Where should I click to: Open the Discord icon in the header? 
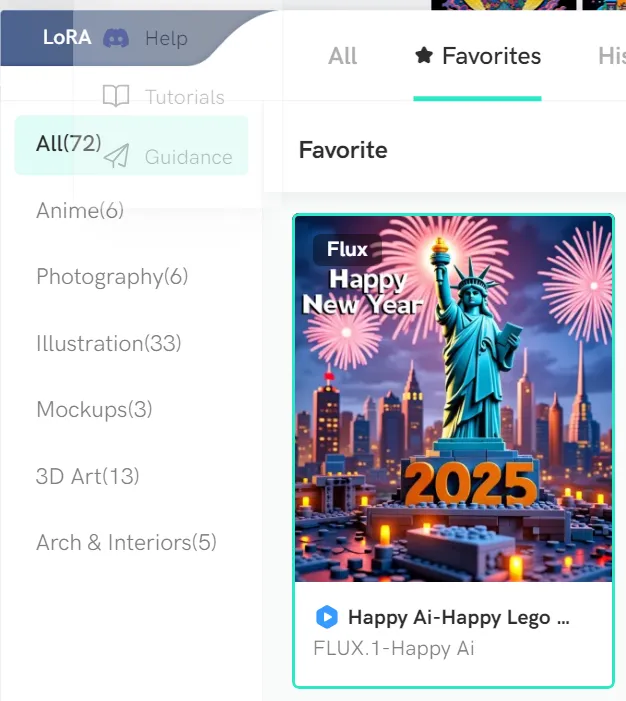116,38
